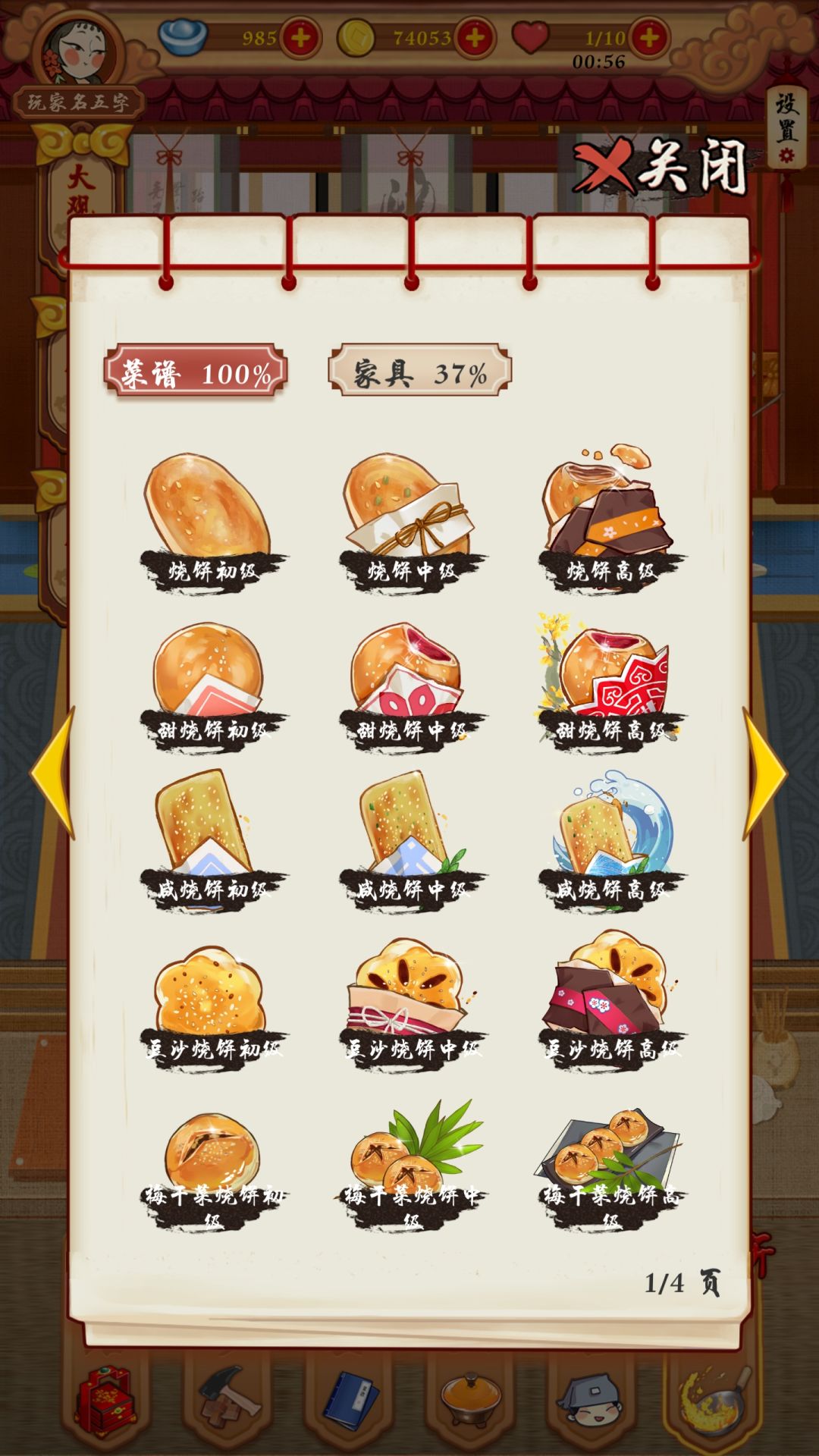This screenshot has width=819, height=1456.
Task: Tap the heart stamina icon
Action: click(x=532, y=36)
